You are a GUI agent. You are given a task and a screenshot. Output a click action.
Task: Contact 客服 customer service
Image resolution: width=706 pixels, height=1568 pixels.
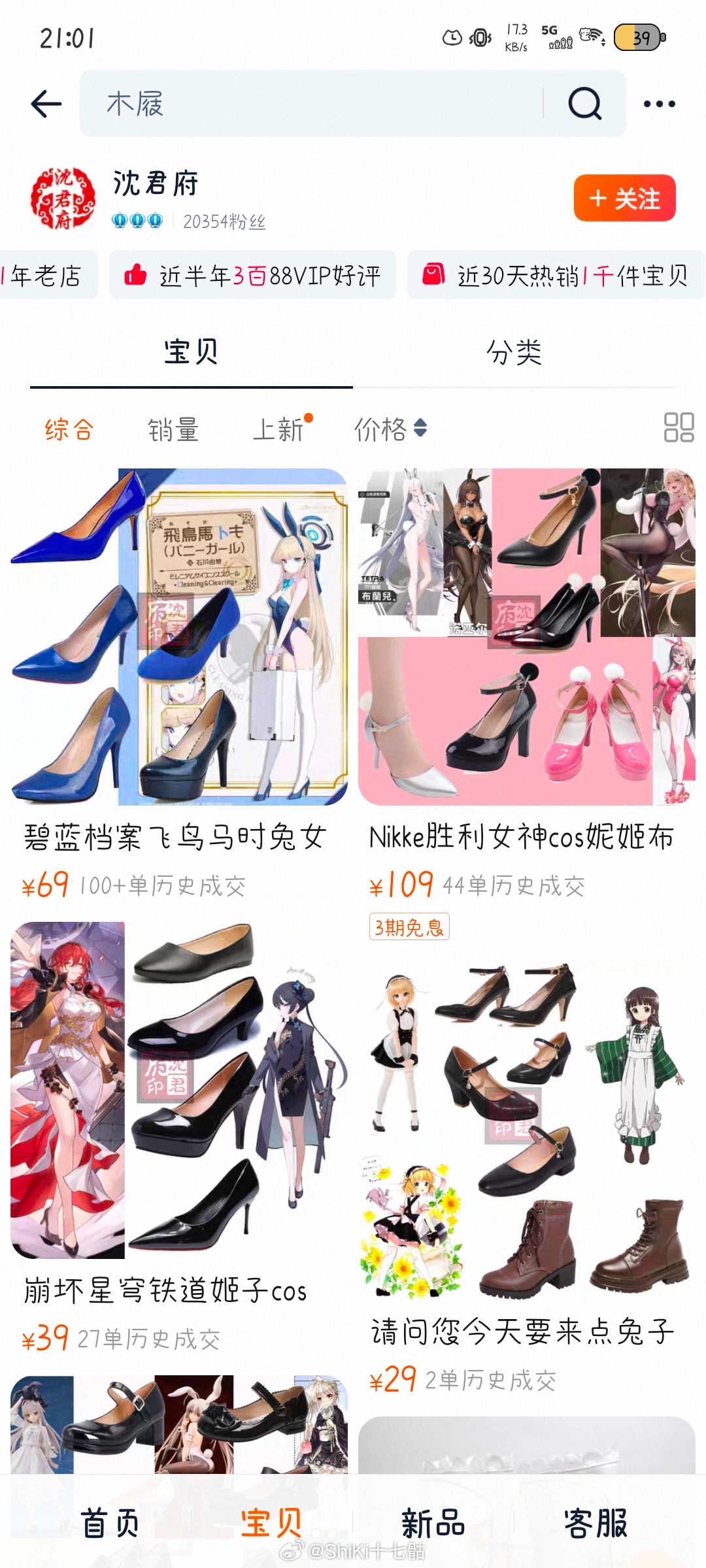(x=595, y=1522)
